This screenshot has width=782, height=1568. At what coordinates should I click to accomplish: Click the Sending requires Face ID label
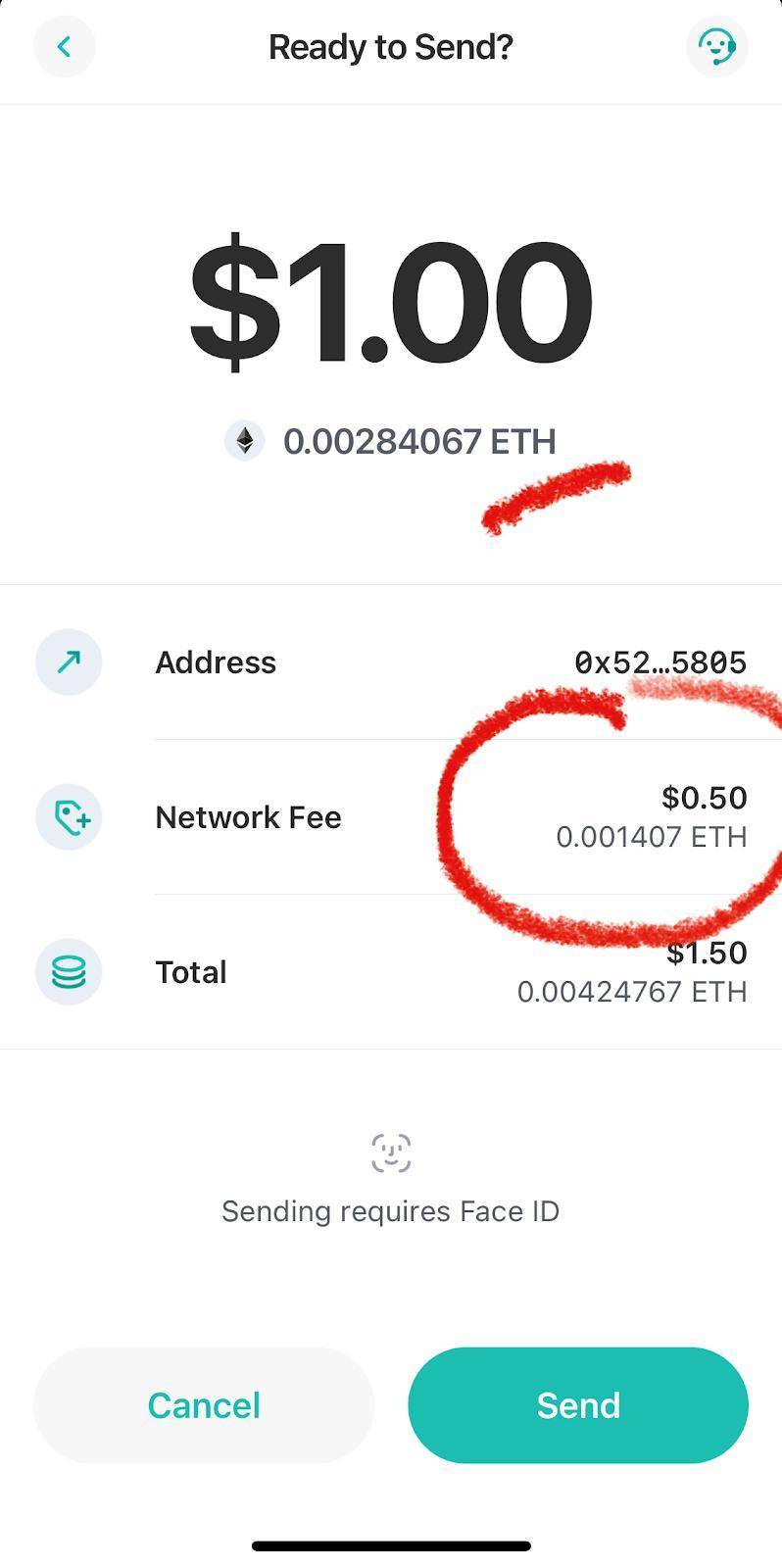390,1210
